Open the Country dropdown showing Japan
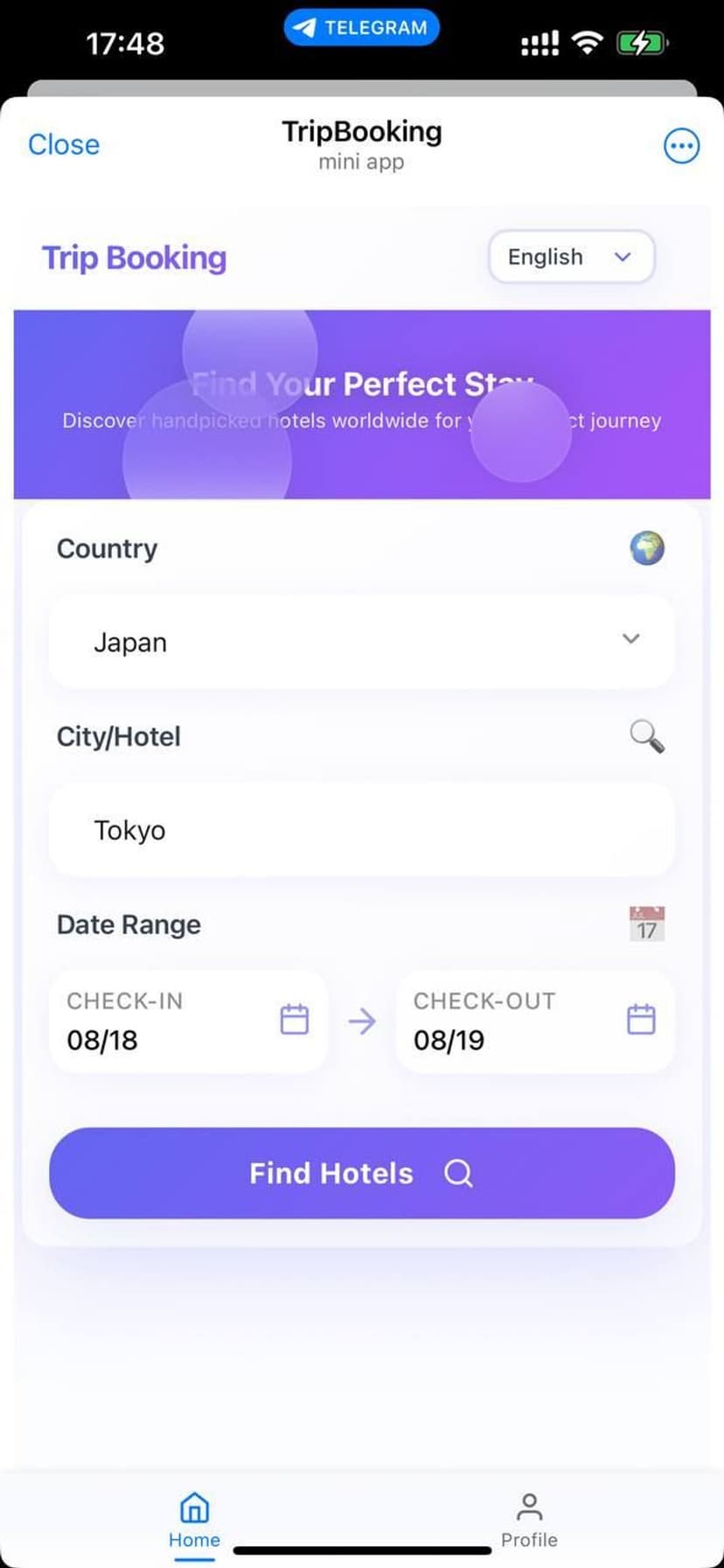The height and width of the screenshot is (1568, 724). (361, 642)
